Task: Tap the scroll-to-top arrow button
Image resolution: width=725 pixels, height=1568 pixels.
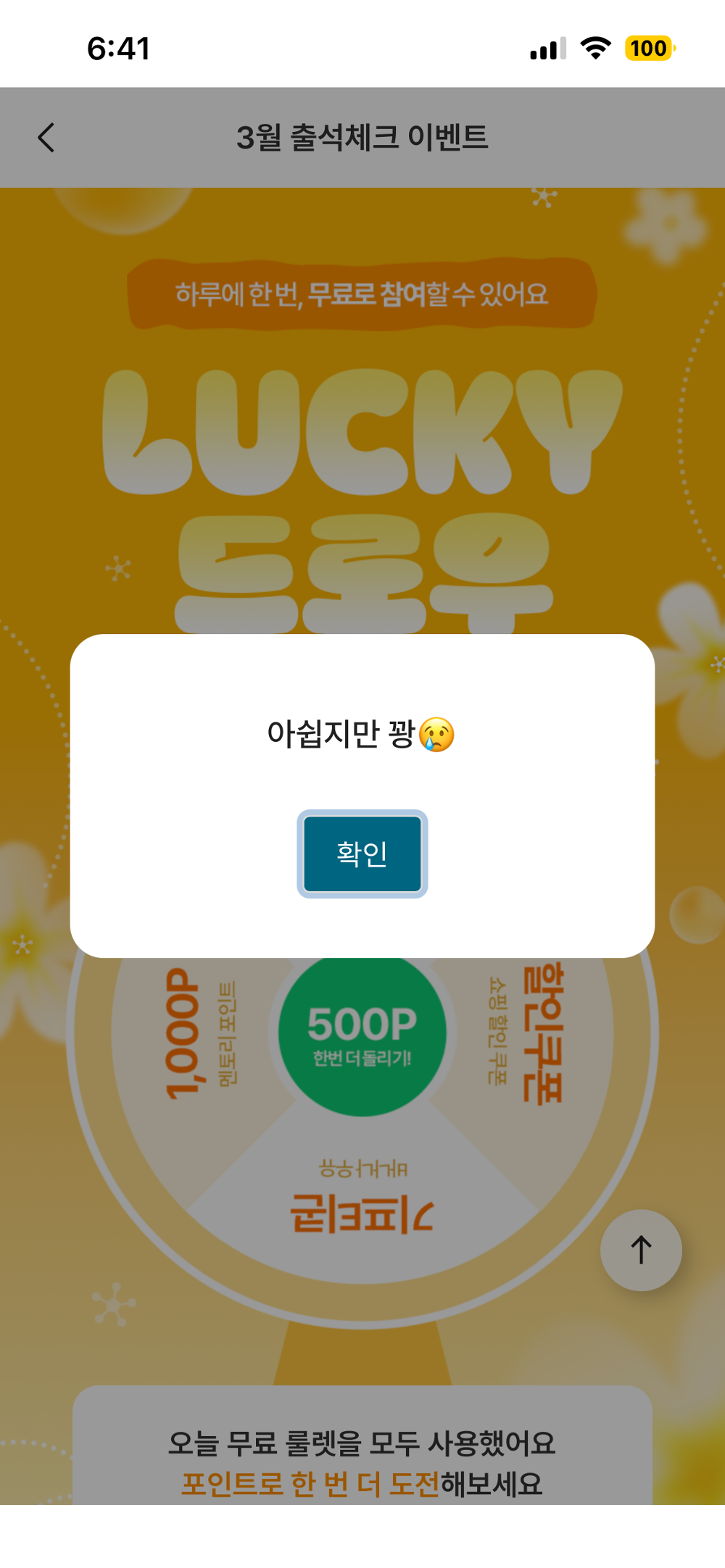Action: (x=641, y=1250)
